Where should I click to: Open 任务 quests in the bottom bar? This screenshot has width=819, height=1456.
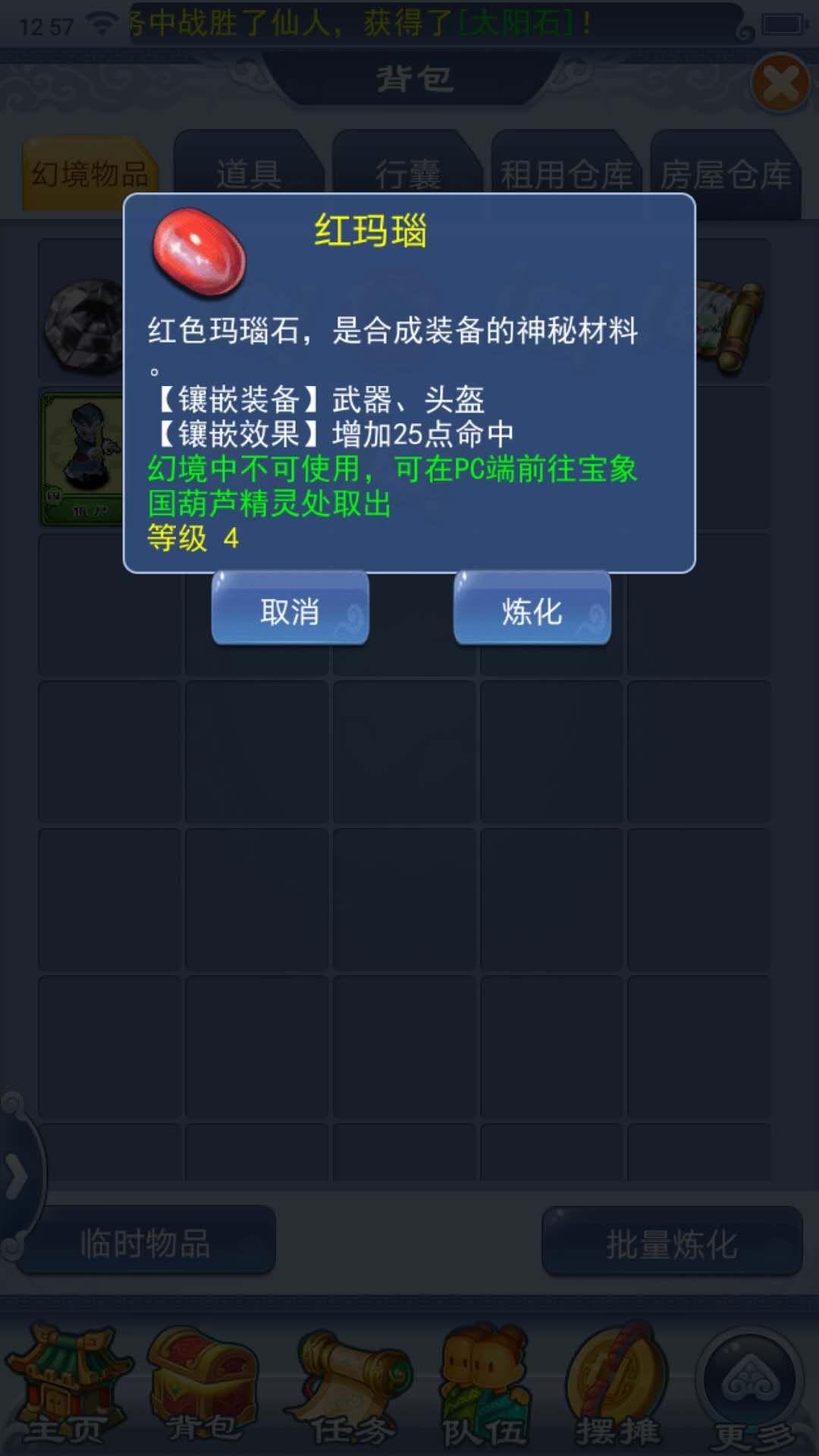[350, 1388]
